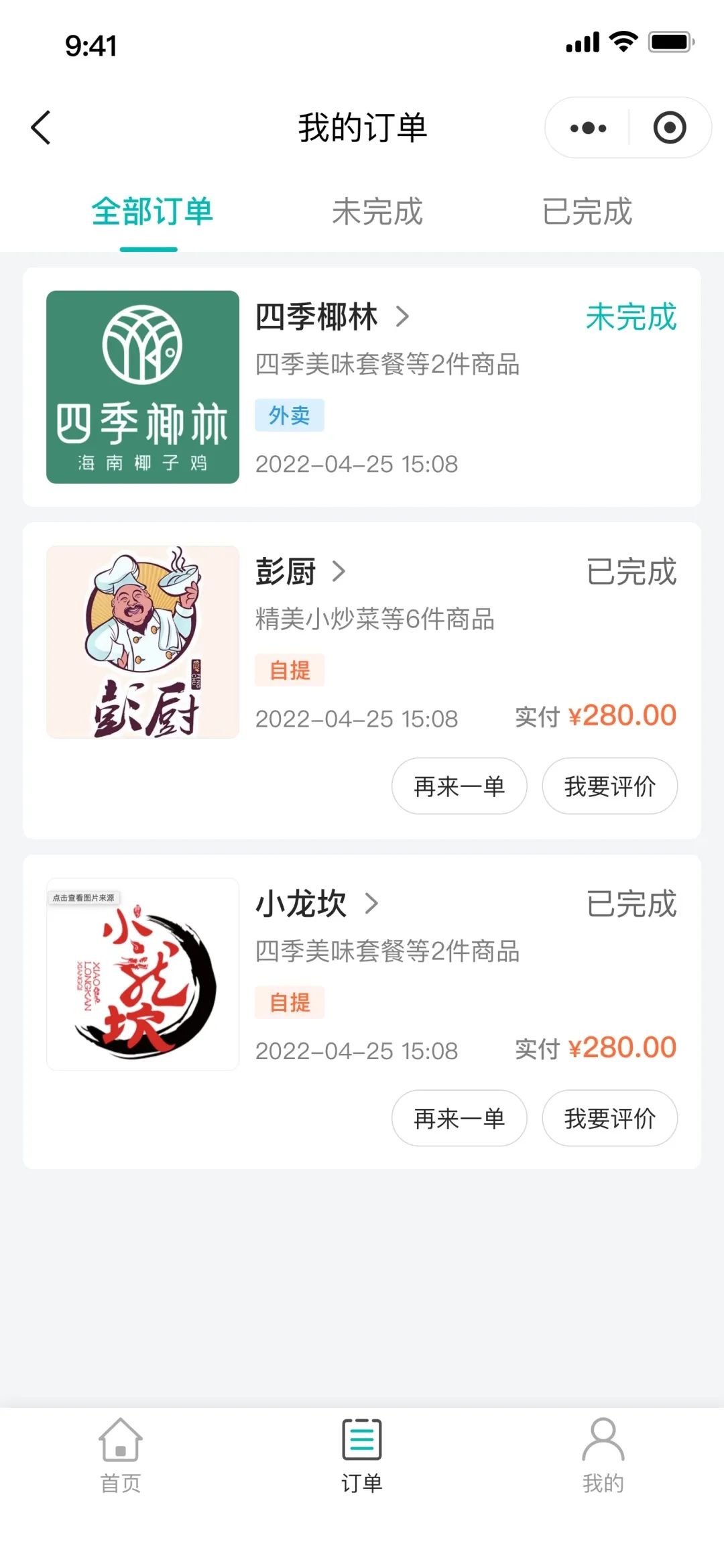Open the 四季椰林 store page
The height and width of the screenshot is (1568, 724).
(x=332, y=316)
